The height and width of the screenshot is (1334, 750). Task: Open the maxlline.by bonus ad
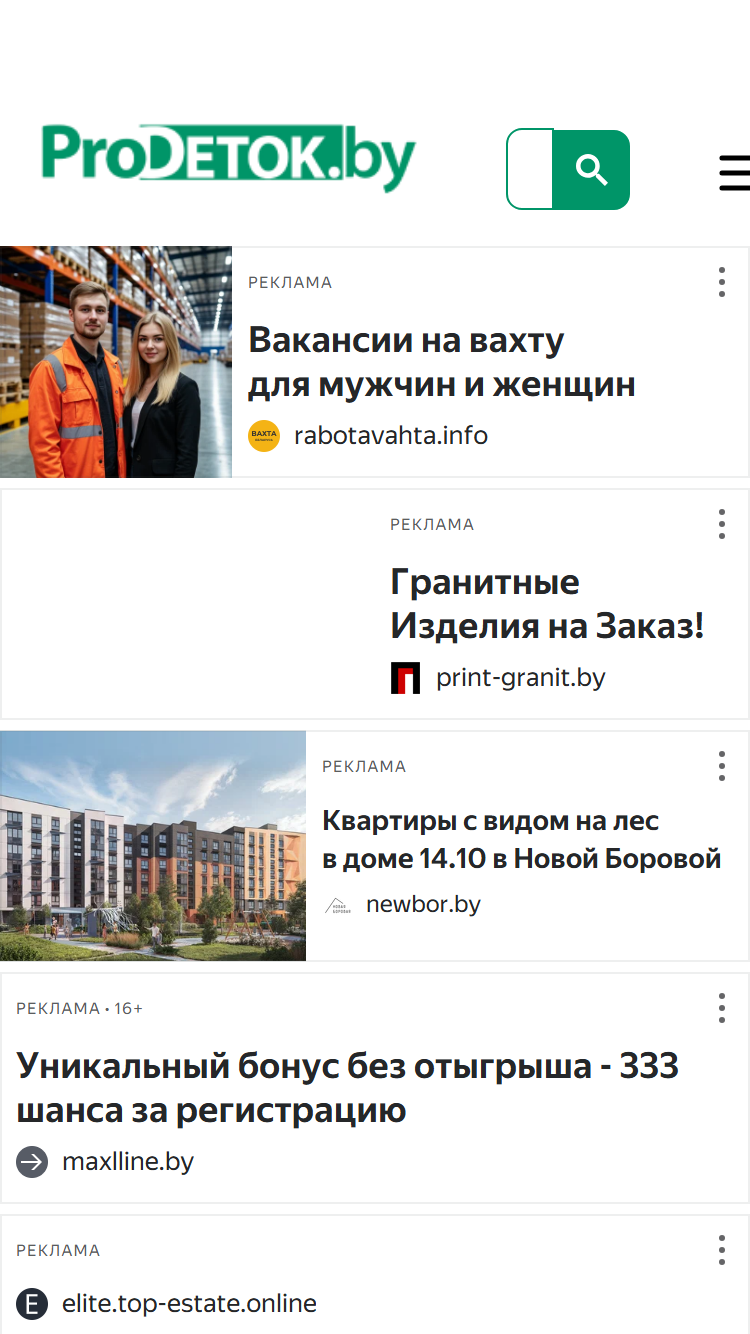(x=375, y=1088)
